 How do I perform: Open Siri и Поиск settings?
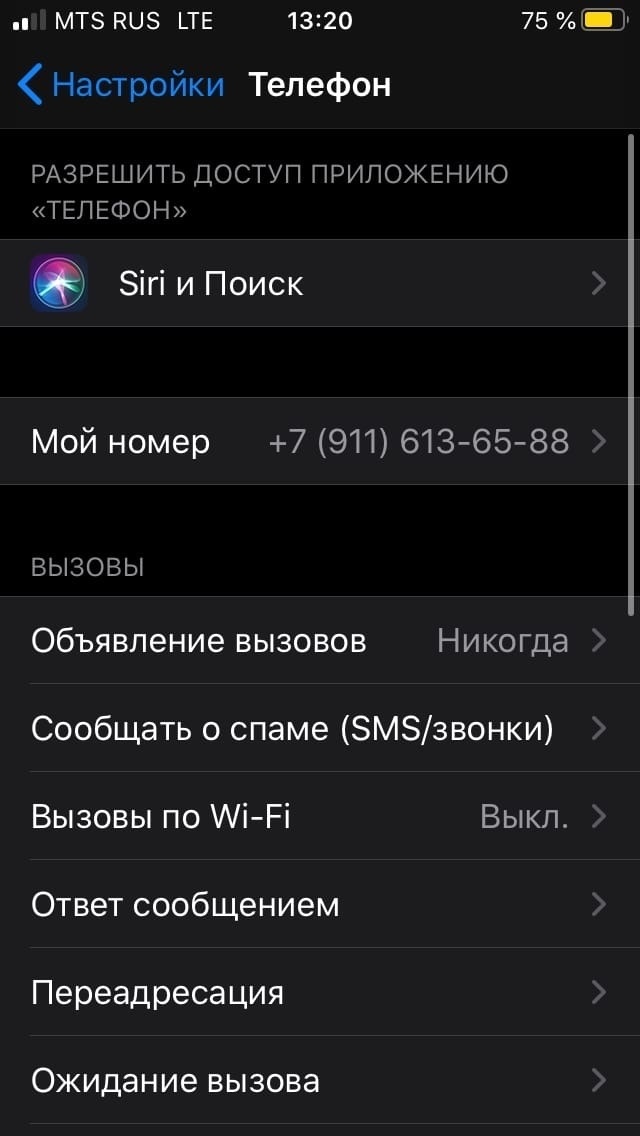click(x=318, y=284)
